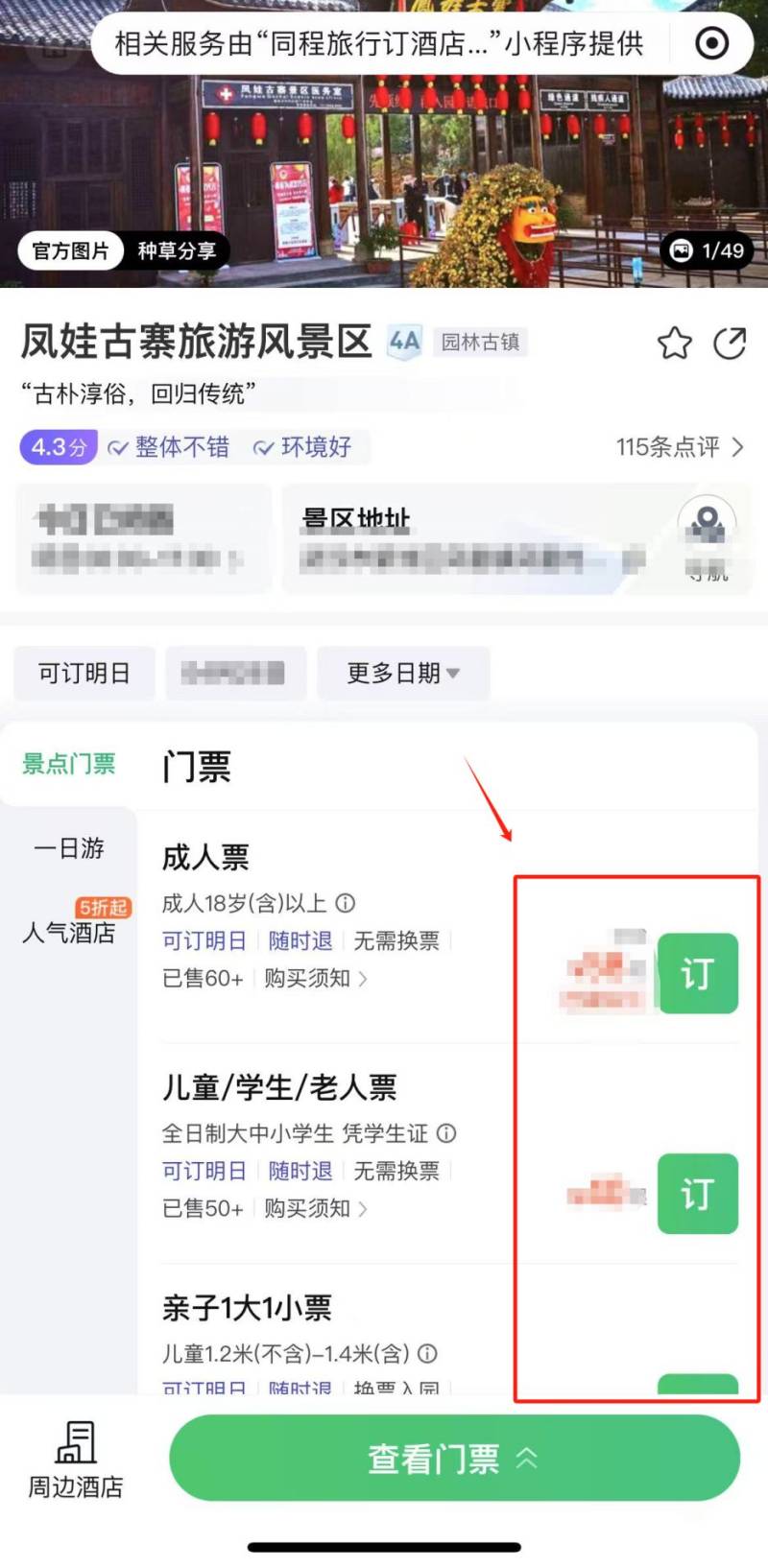768x1568 pixels.
Task: Share the scenic spot page
Action: pos(730,343)
